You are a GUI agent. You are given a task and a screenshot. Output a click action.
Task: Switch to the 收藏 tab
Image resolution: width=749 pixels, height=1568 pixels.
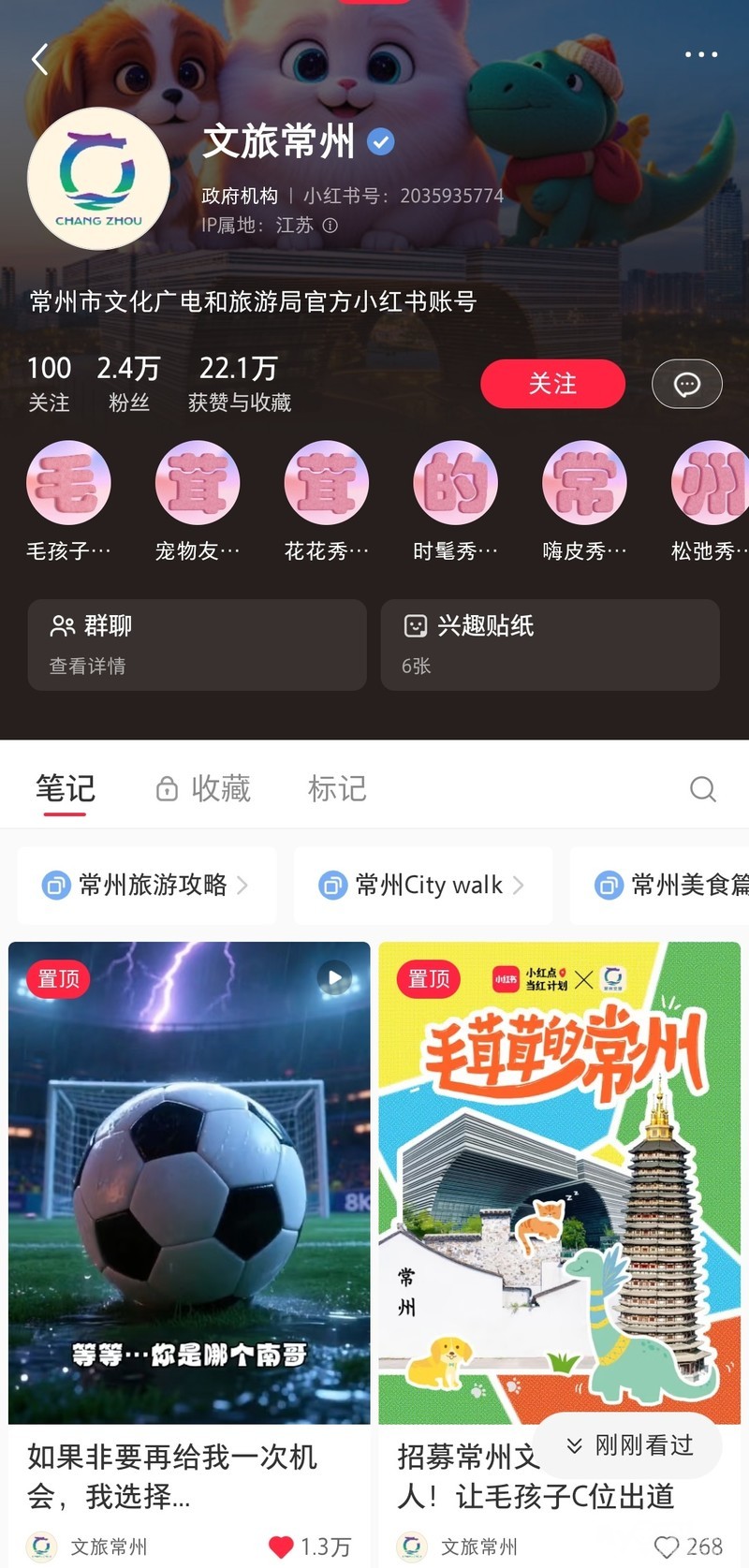pos(204,788)
